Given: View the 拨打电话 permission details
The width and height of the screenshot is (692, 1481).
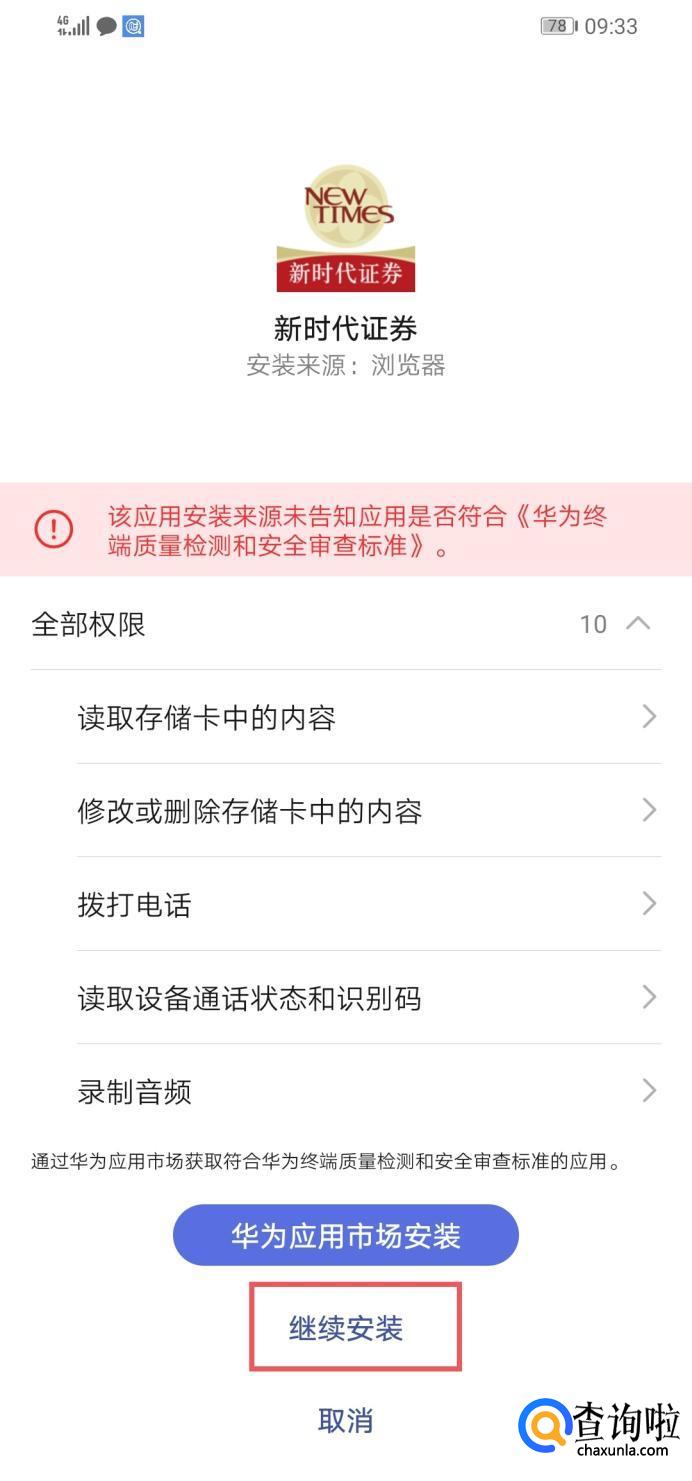Looking at the screenshot, I should (368, 904).
